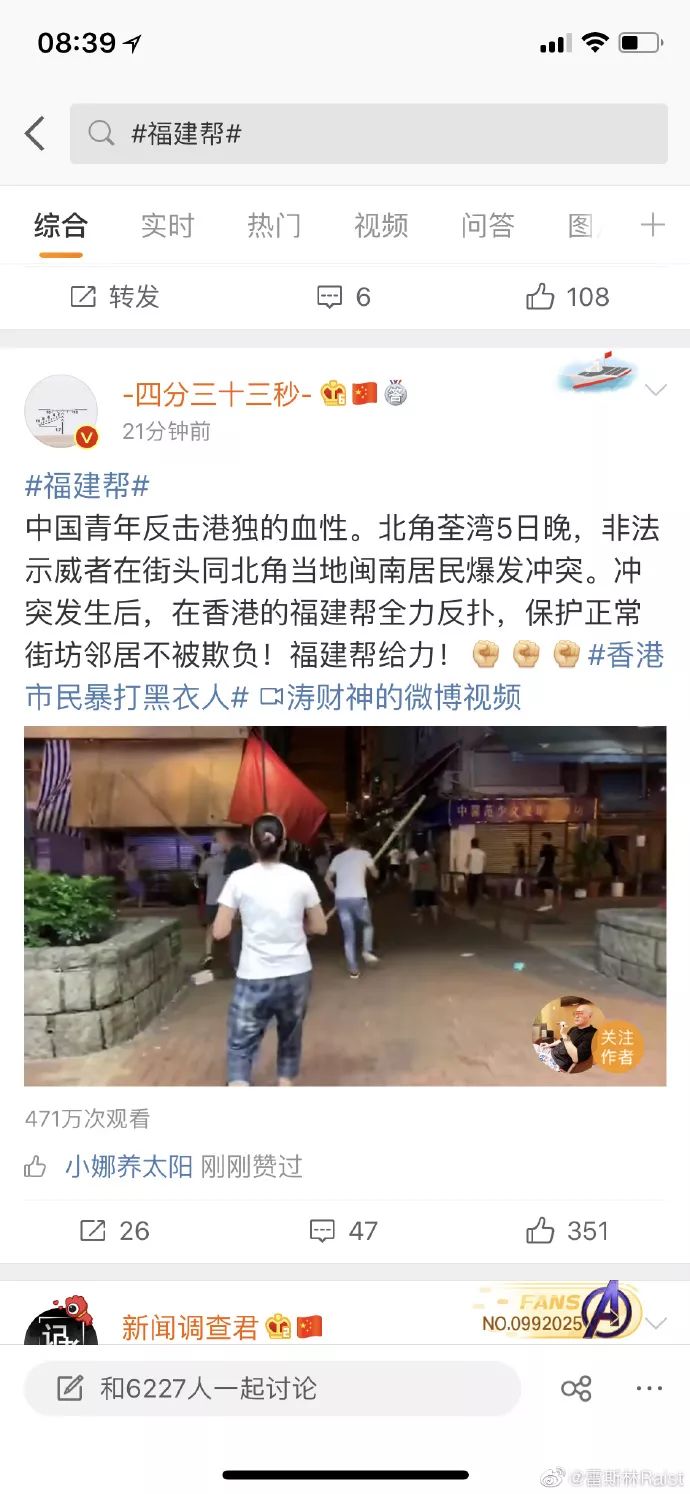Go back using the top-left arrow
The width and height of the screenshot is (690, 1494).
[x=35, y=133]
